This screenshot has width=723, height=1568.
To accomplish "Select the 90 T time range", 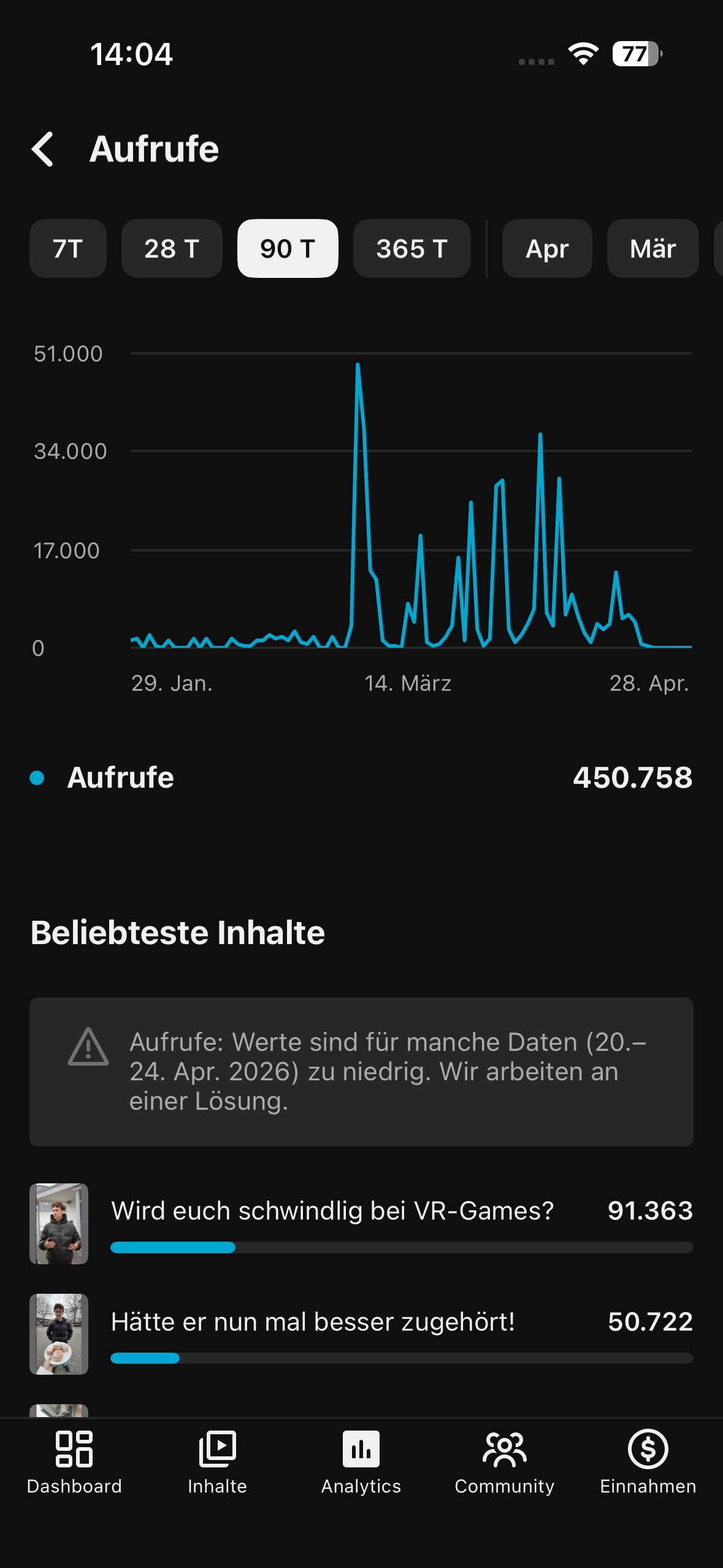I will [288, 248].
